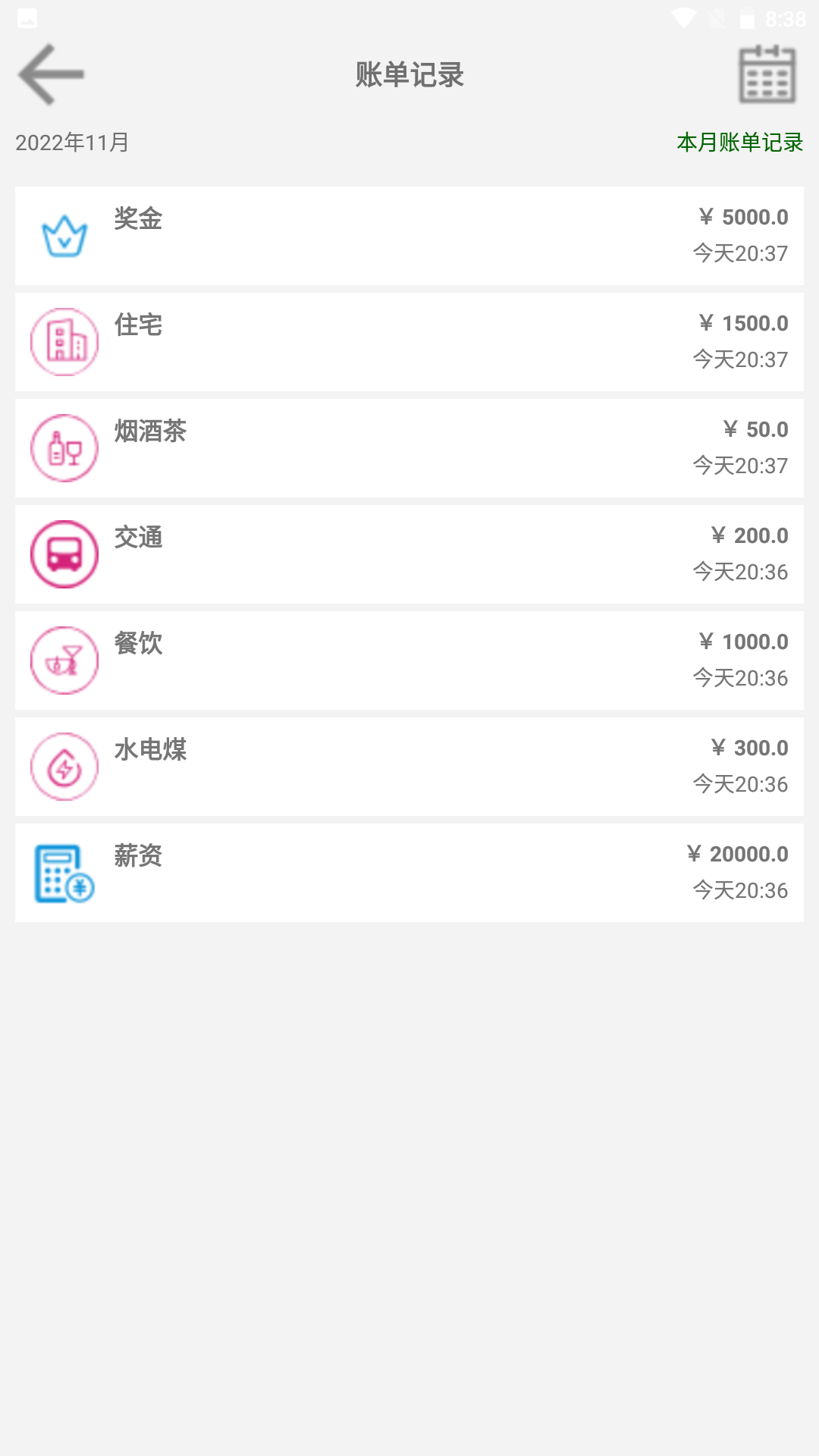
Task: View the 薪资 20000.0 record
Action: [x=409, y=873]
